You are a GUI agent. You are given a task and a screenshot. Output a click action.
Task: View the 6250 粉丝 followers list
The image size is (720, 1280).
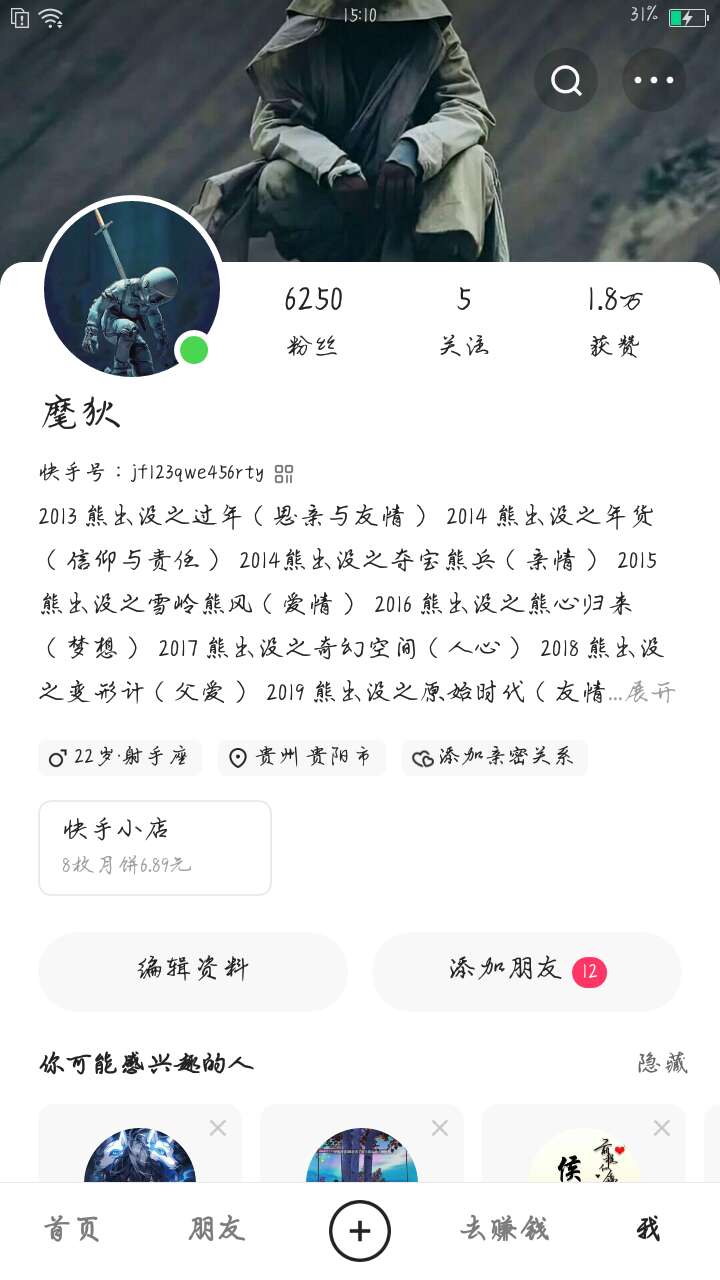coord(313,320)
